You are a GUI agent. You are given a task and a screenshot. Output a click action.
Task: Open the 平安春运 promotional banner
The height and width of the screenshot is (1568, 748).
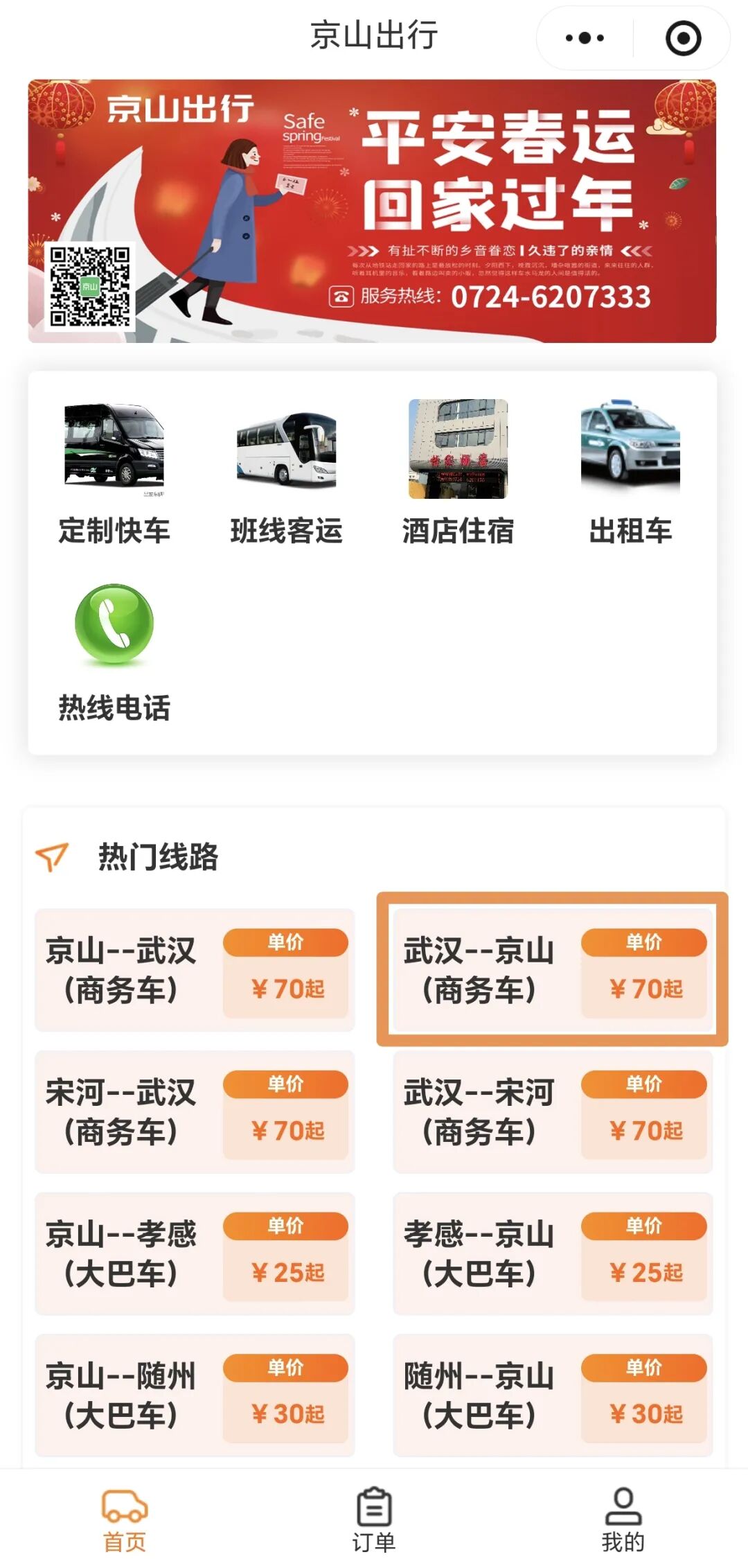[374, 208]
